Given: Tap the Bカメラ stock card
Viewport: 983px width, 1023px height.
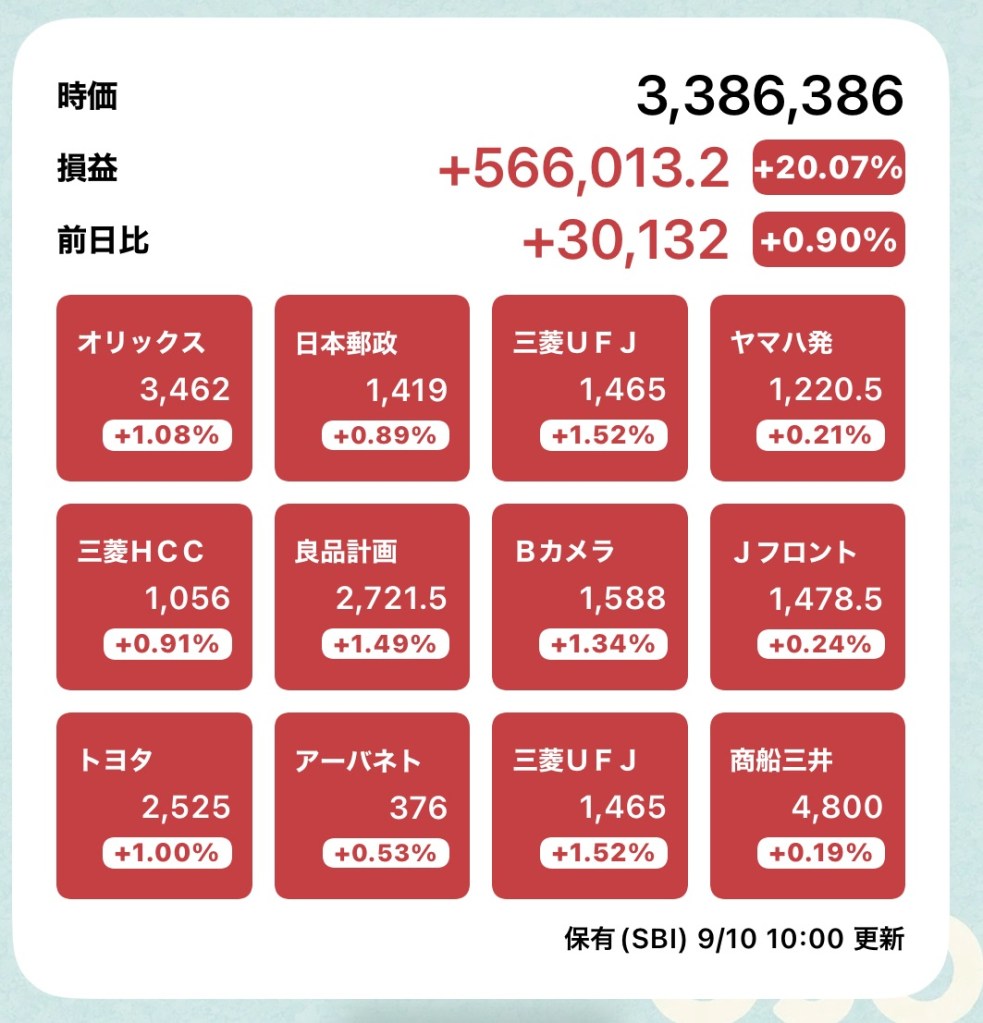Looking at the screenshot, I should [589, 597].
